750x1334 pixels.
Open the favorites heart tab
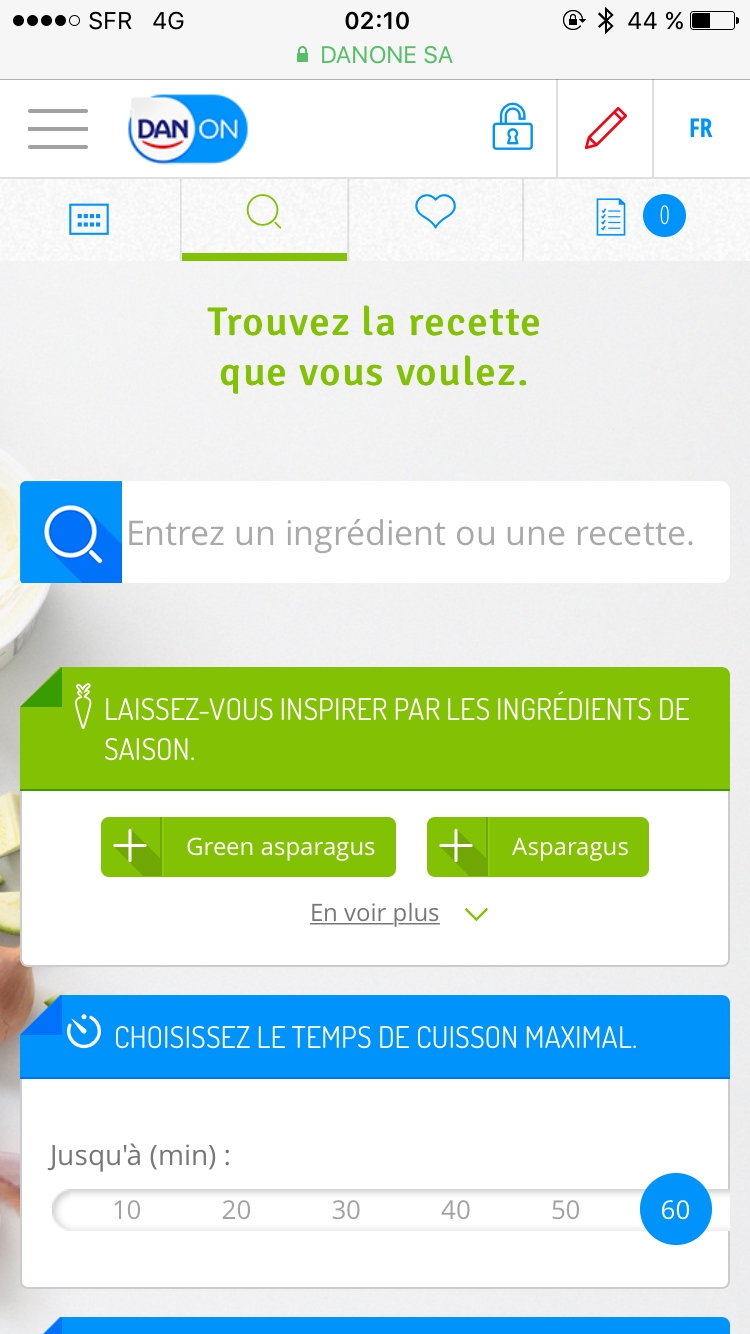click(x=435, y=212)
